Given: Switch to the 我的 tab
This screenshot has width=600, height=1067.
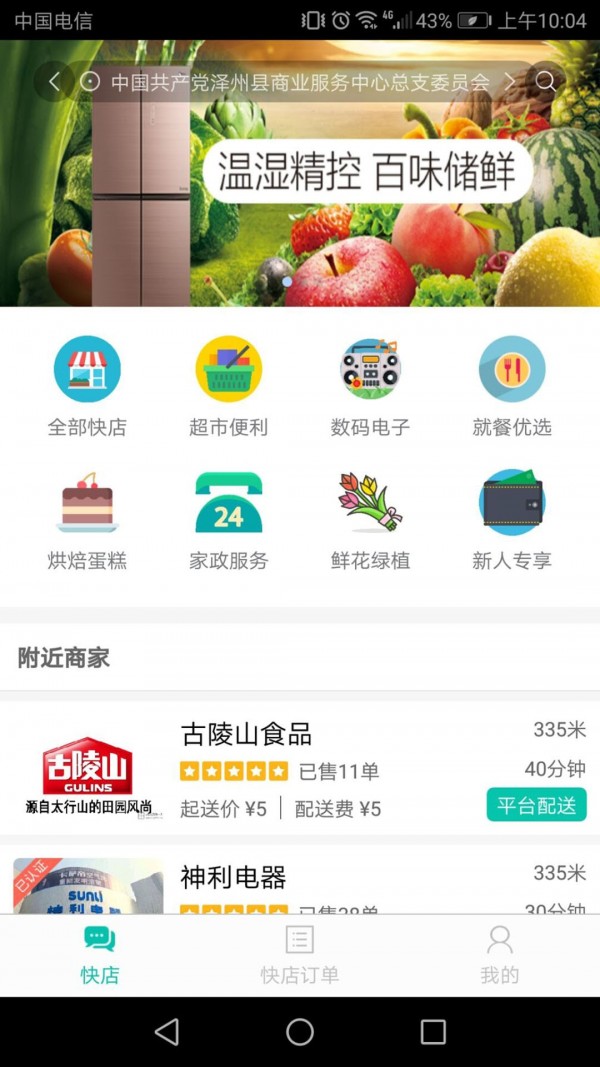Looking at the screenshot, I should (499, 955).
